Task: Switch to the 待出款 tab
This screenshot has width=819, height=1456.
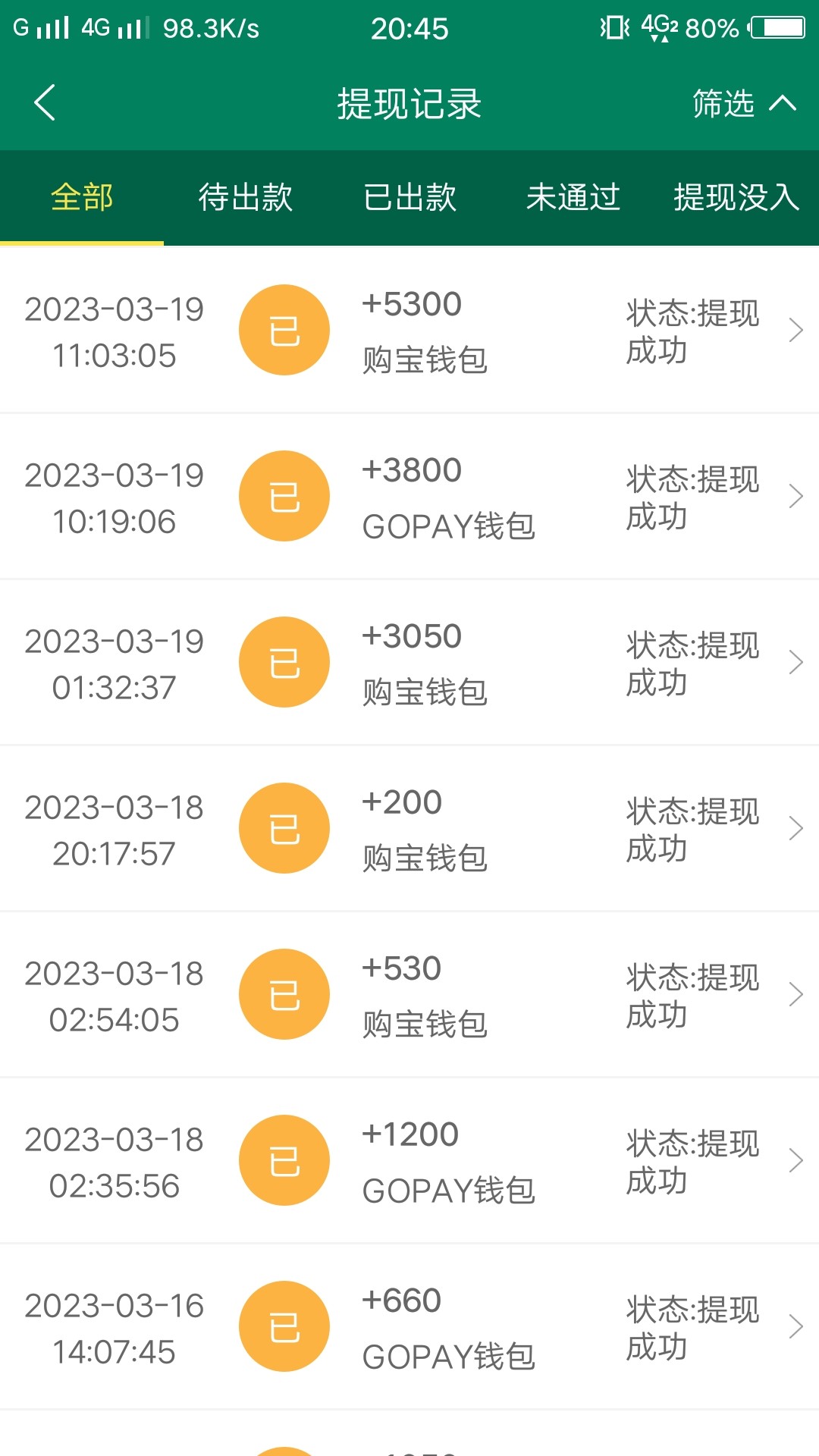Action: (x=246, y=197)
